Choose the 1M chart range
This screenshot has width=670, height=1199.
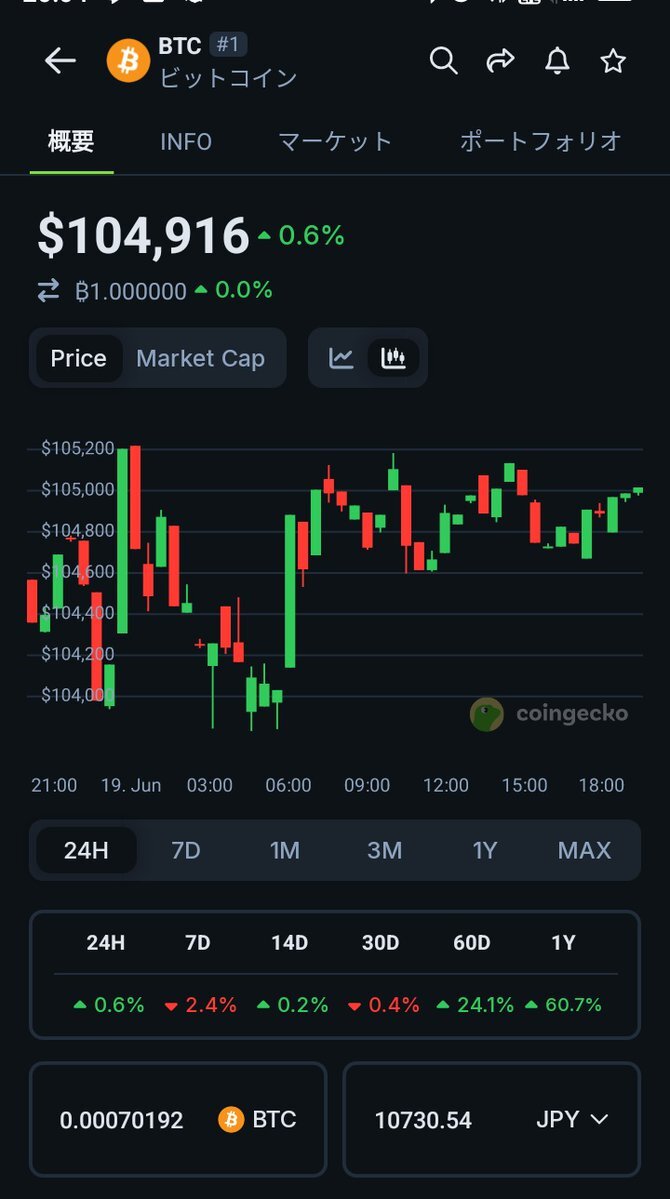coord(285,850)
